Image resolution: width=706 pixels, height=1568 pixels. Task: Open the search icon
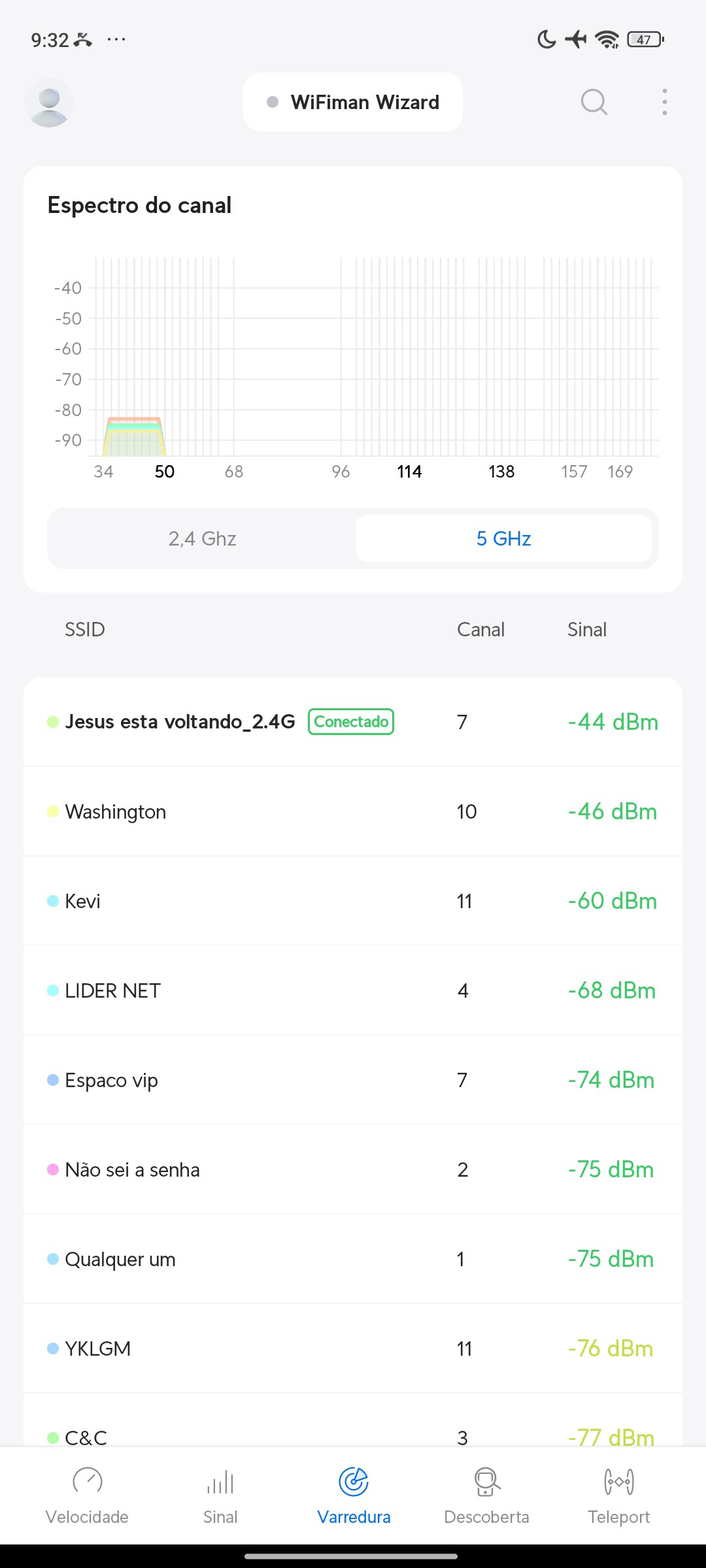pyautogui.click(x=594, y=103)
